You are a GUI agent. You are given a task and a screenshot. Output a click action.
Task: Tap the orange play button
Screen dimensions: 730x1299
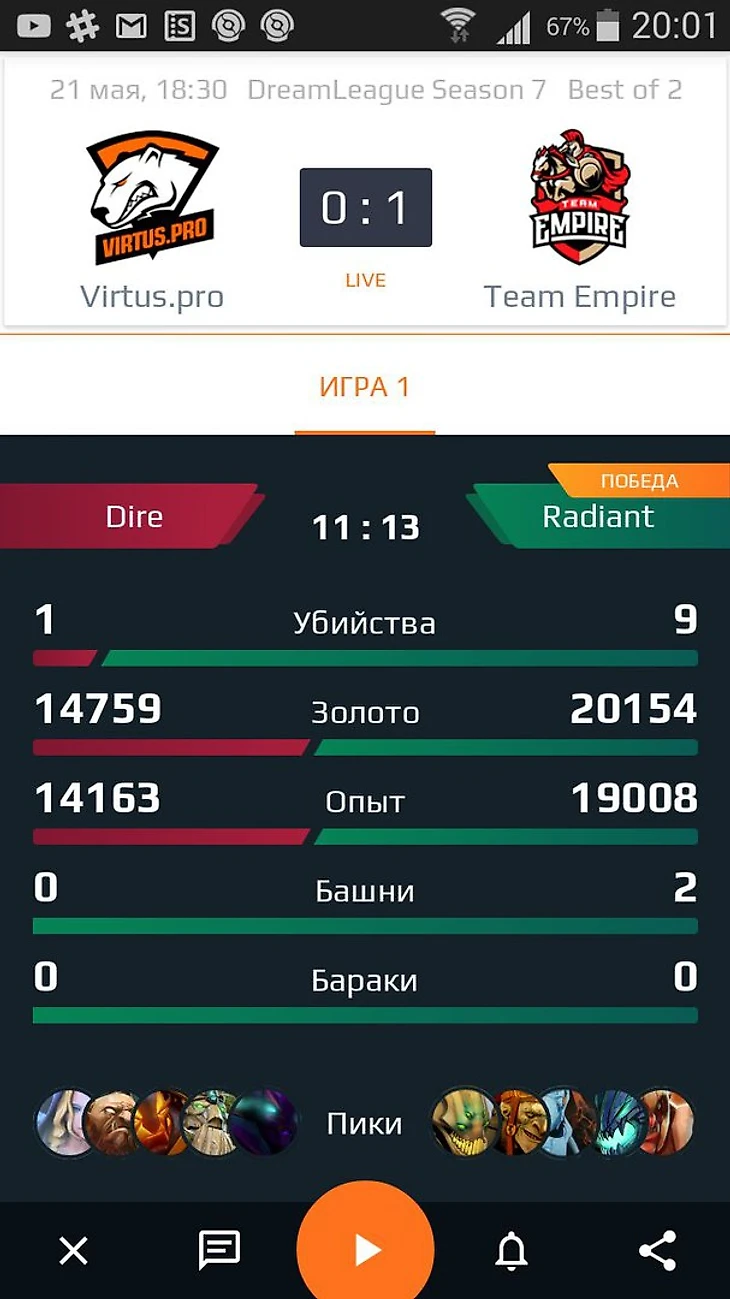pos(365,1249)
